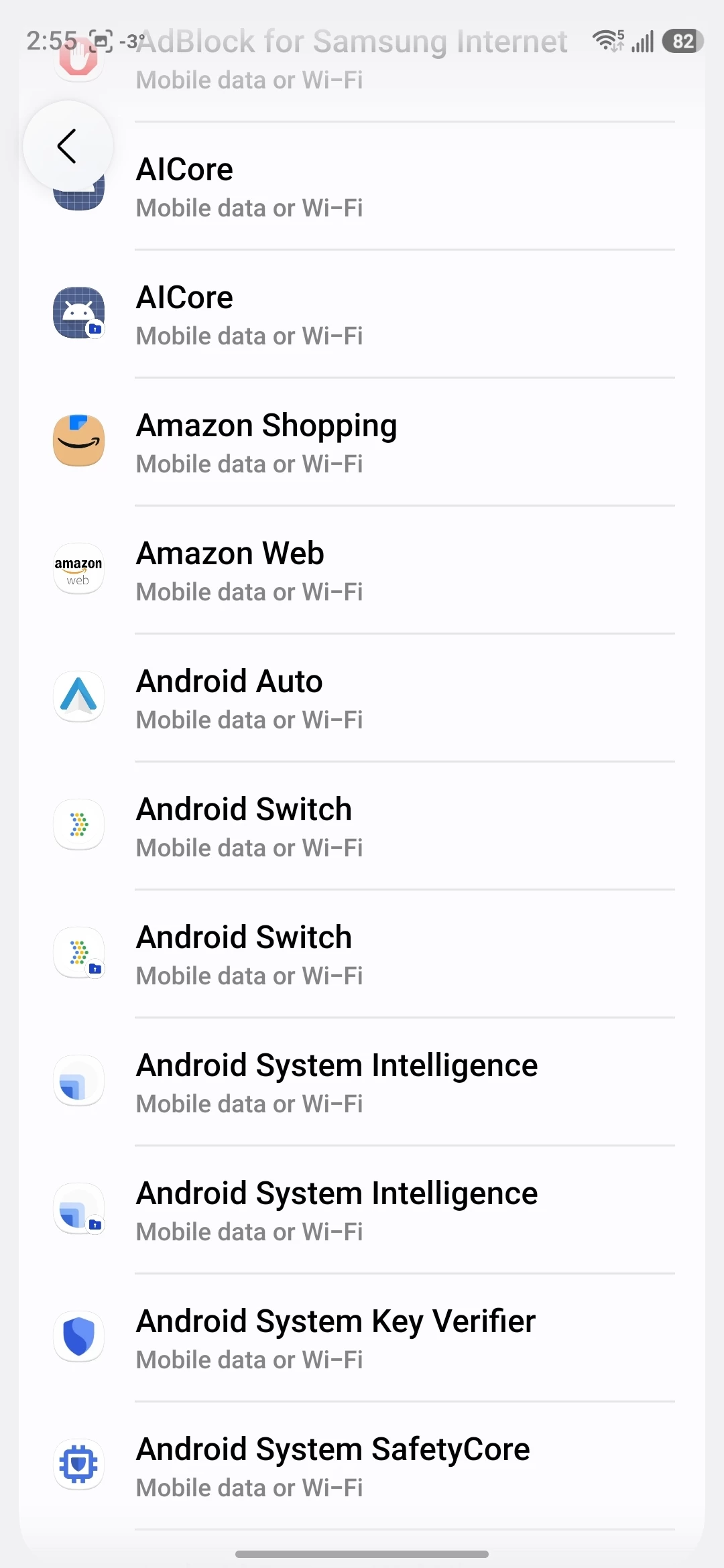Tap Android Switch with the work badge

coord(362,955)
